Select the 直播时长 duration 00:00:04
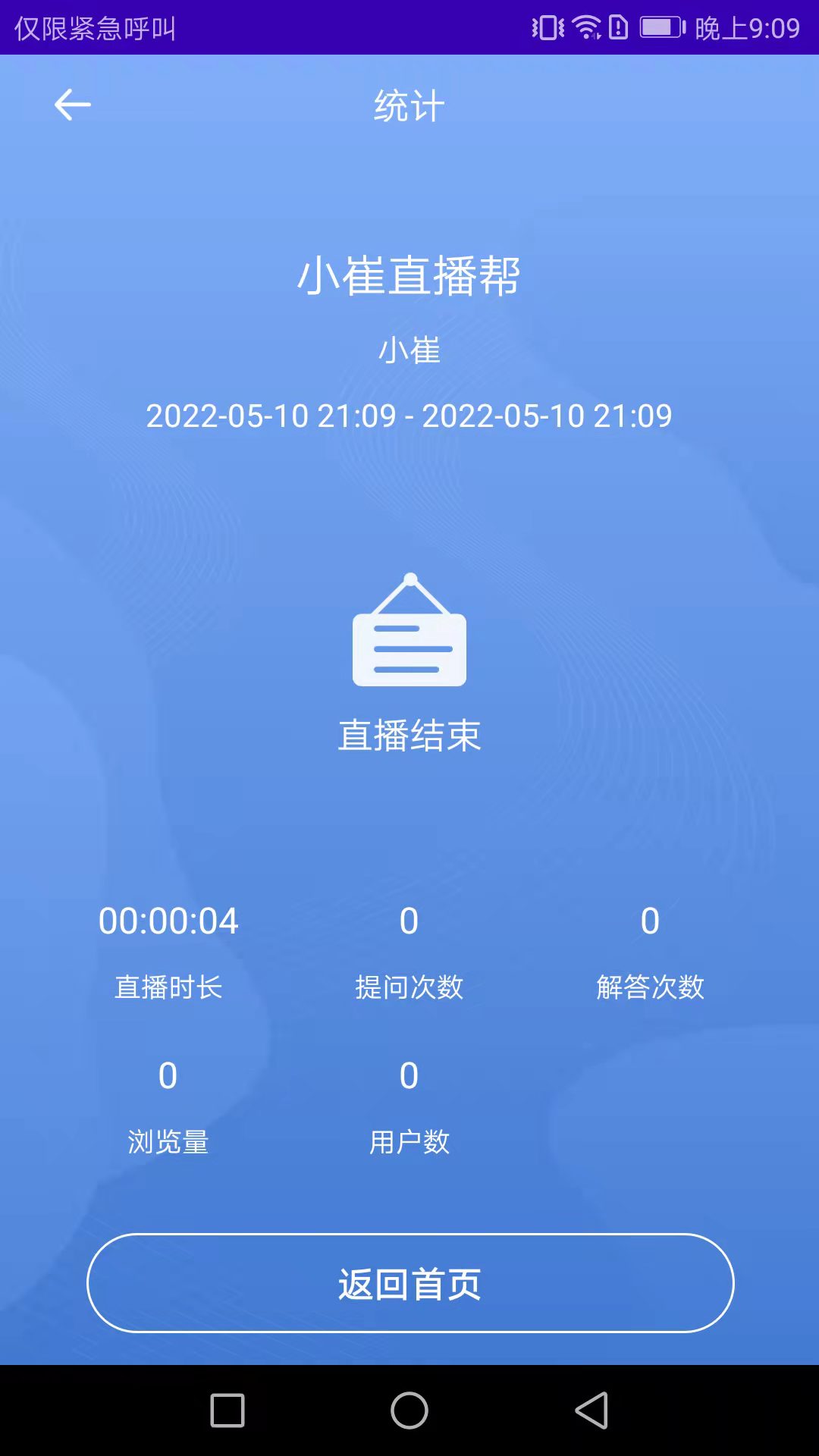 click(168, 921)
